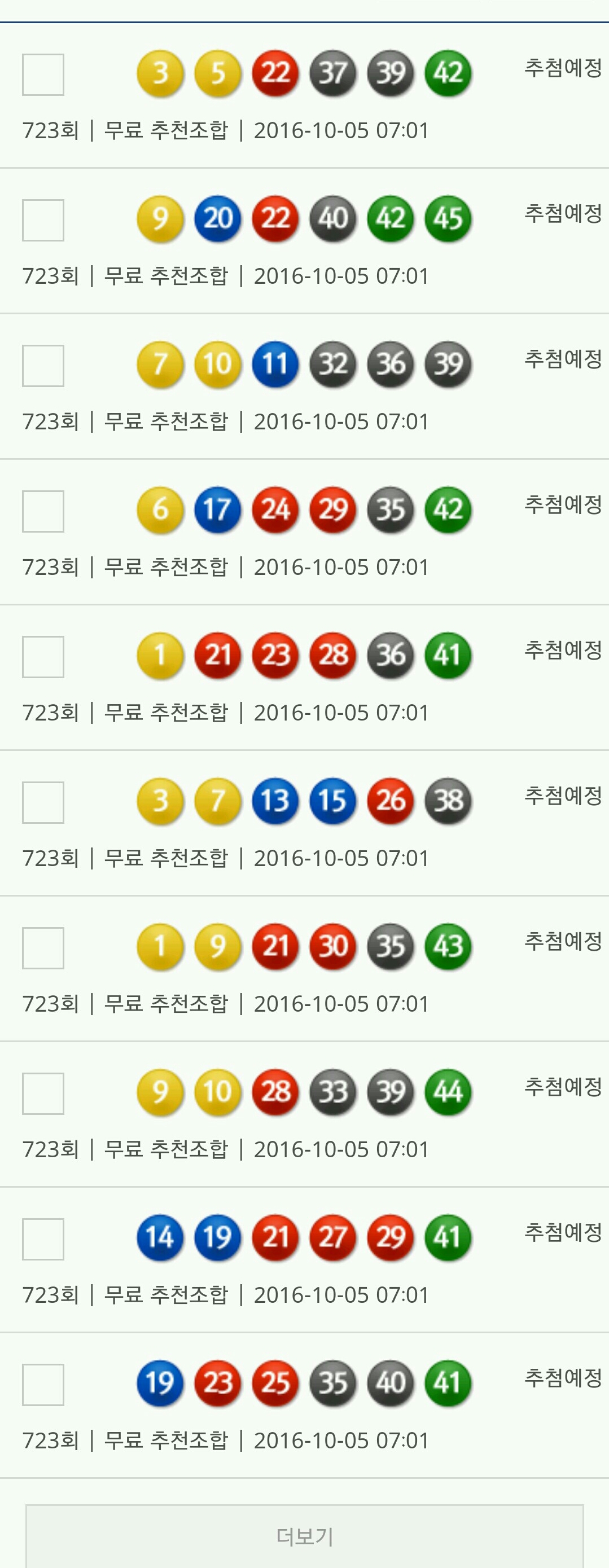The height and width of the screenshot is (1568, 609).
Task: Mark the checkbox for 19 23 25 35 40 41
Action: coord(43,1384)
